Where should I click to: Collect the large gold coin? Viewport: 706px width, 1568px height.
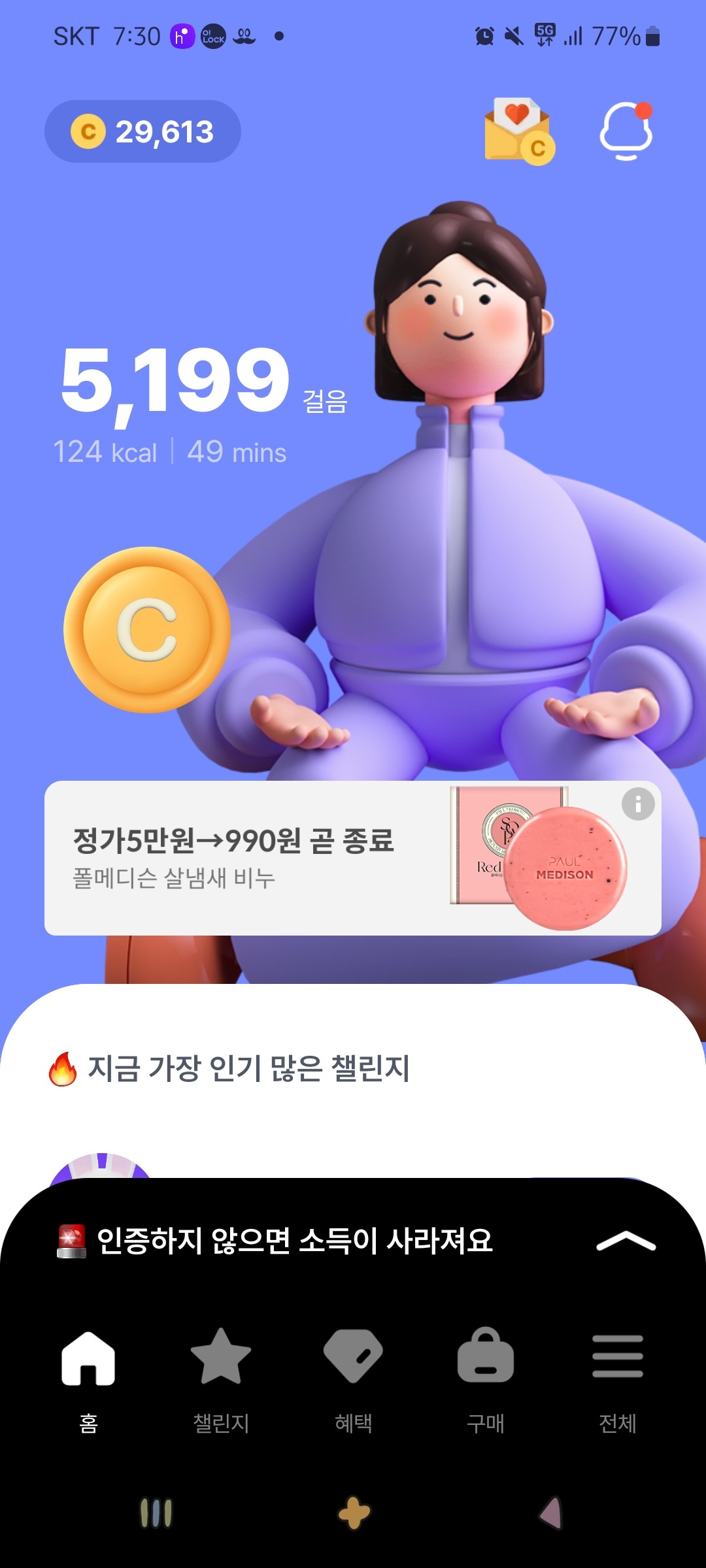coord(147,630)
